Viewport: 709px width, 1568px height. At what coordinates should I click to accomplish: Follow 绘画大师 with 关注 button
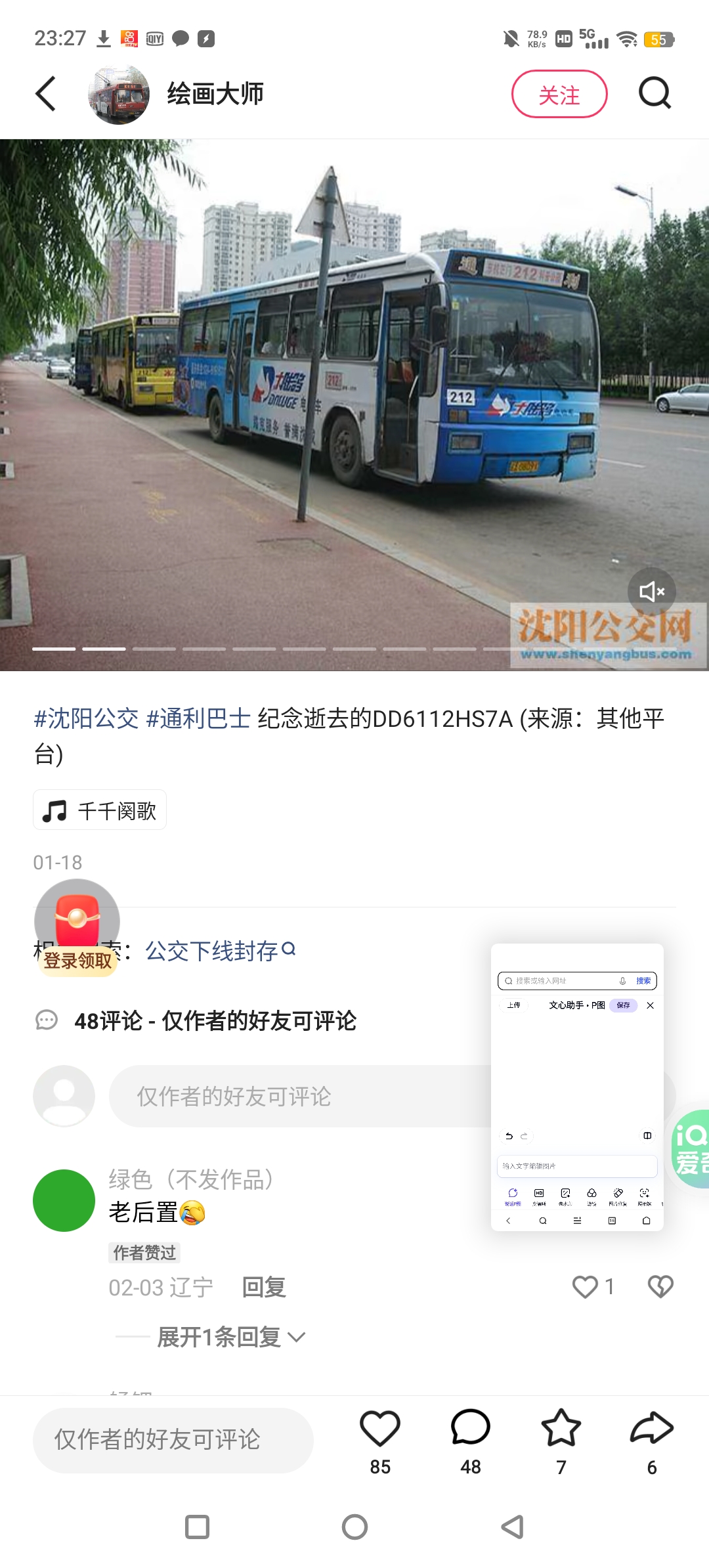tap(559, 94)
